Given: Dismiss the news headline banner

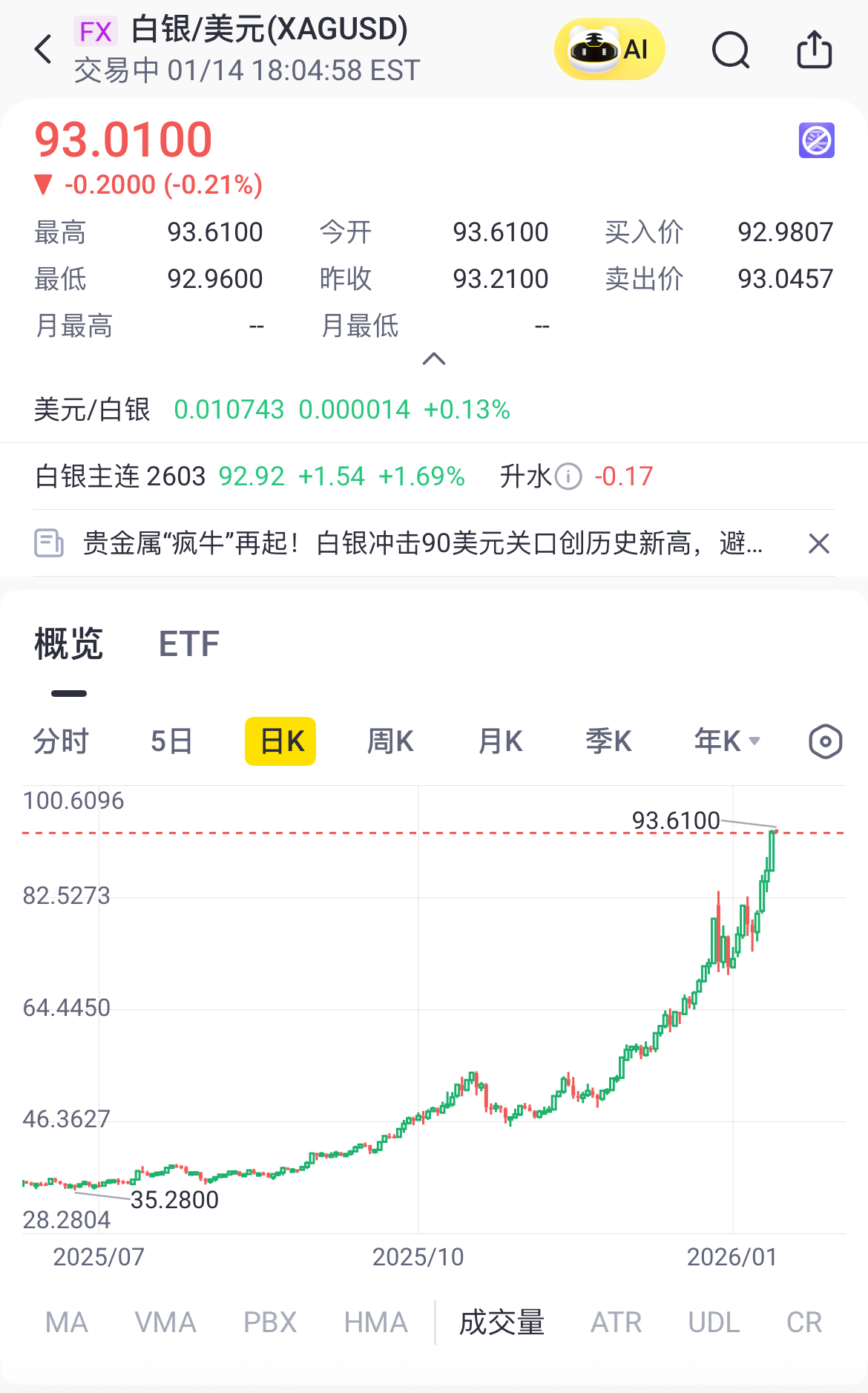Looking at the screenshot, I should pyautogui.click(x=818, y=544).
